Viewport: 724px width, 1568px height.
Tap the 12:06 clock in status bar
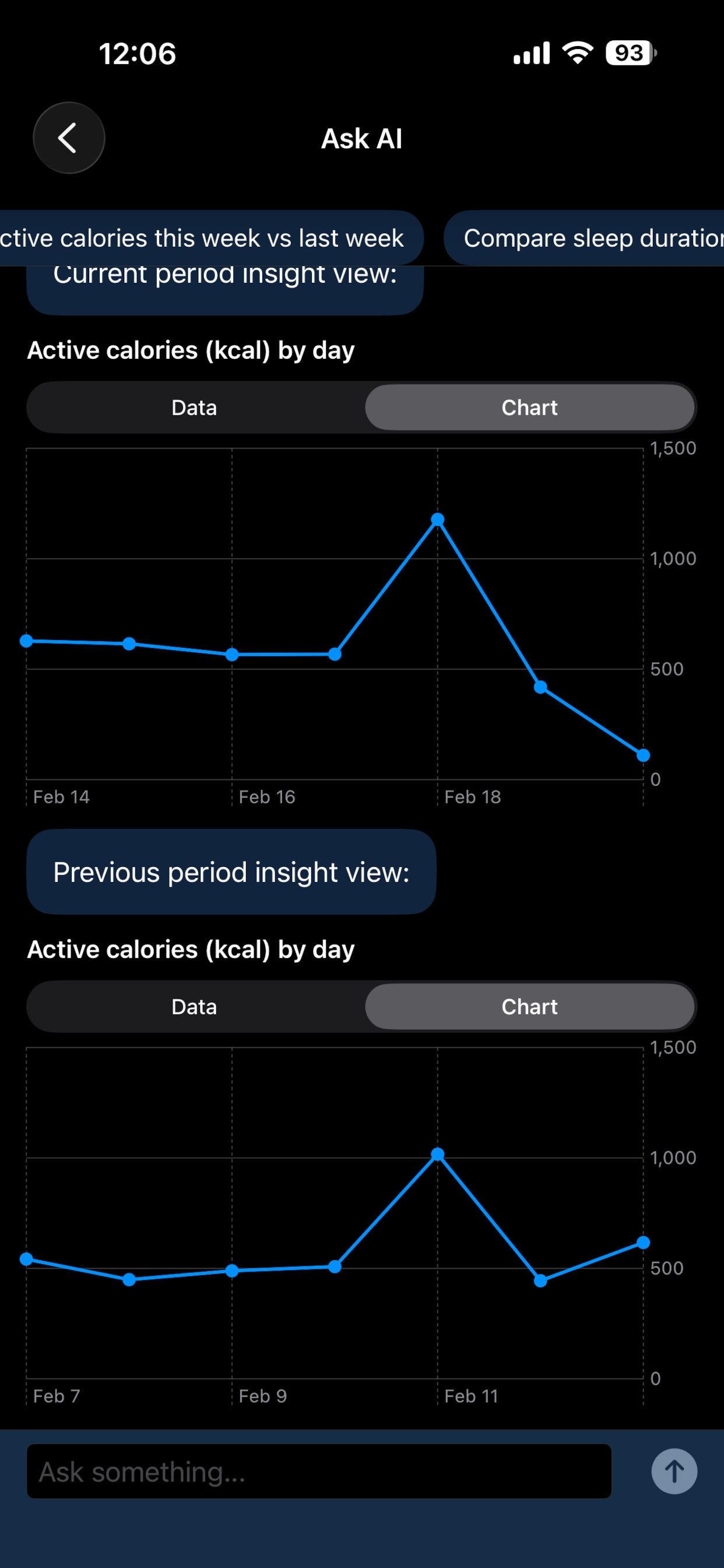pos(138,54)
